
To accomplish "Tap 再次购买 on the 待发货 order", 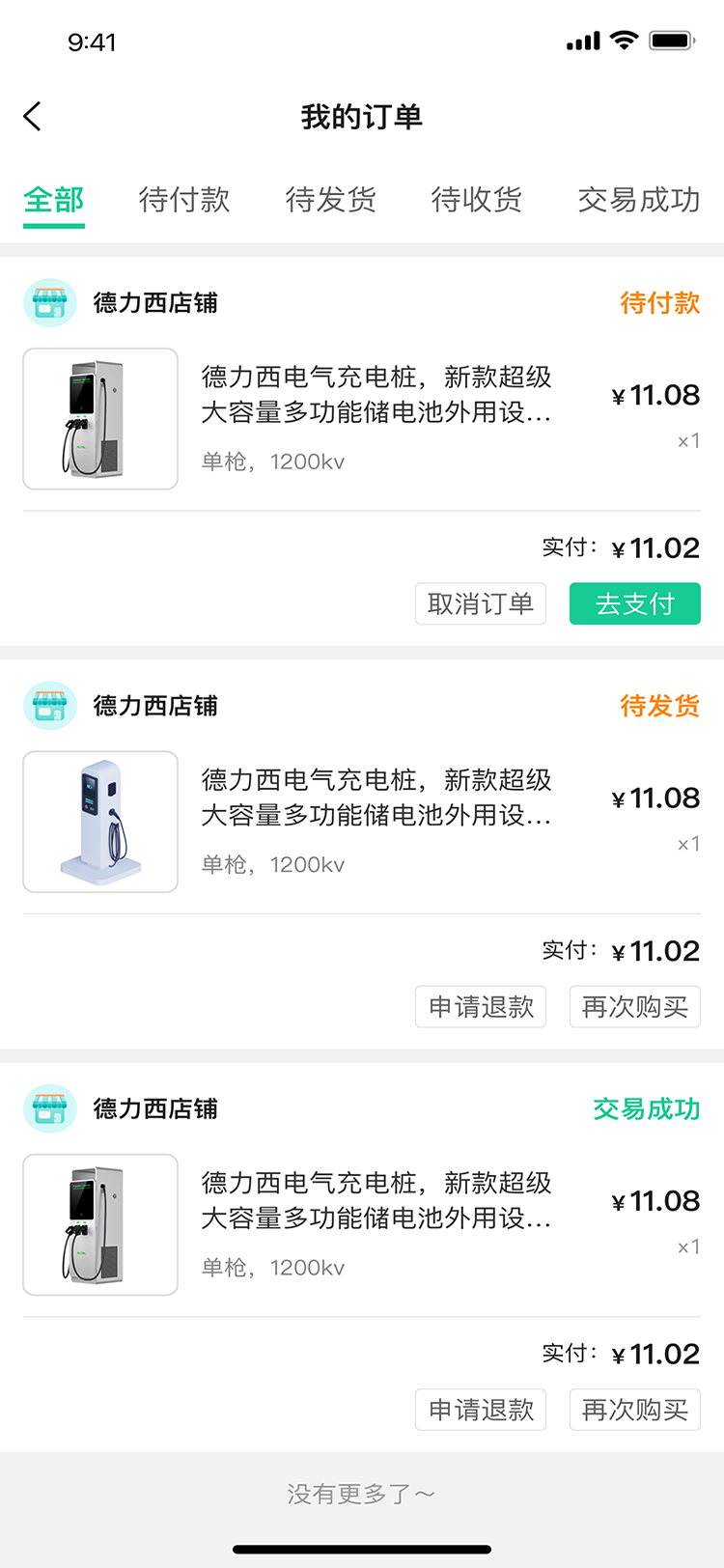I will click(634, 1007).
